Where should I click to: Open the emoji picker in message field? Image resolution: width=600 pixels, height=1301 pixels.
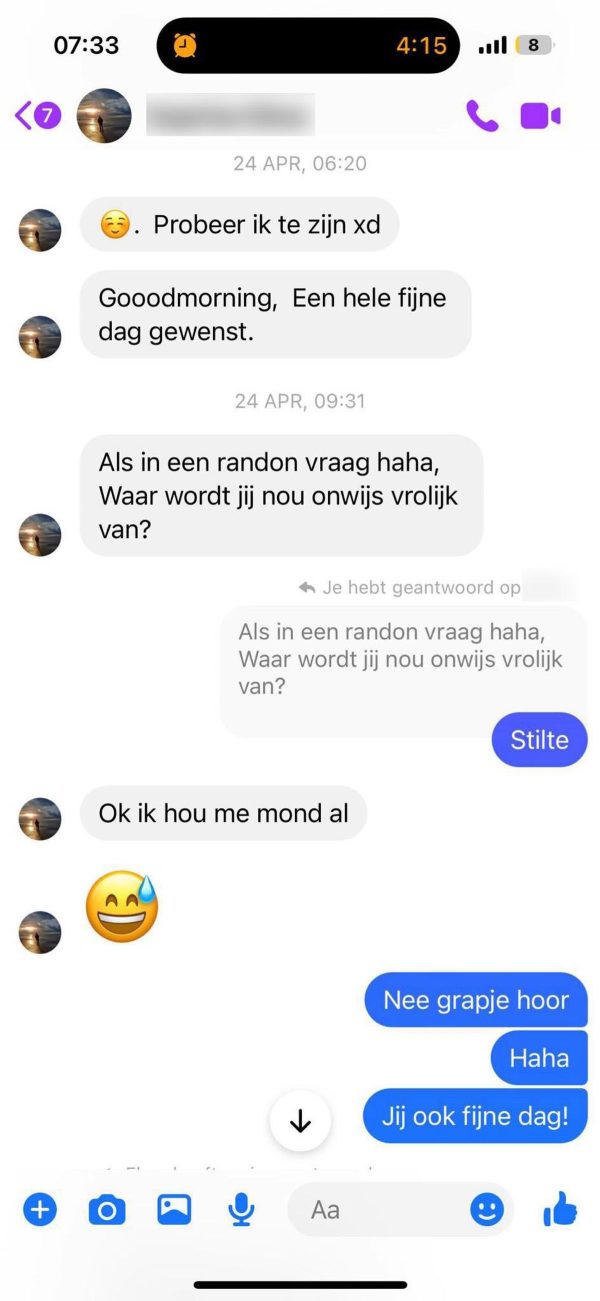[487, 1210]
